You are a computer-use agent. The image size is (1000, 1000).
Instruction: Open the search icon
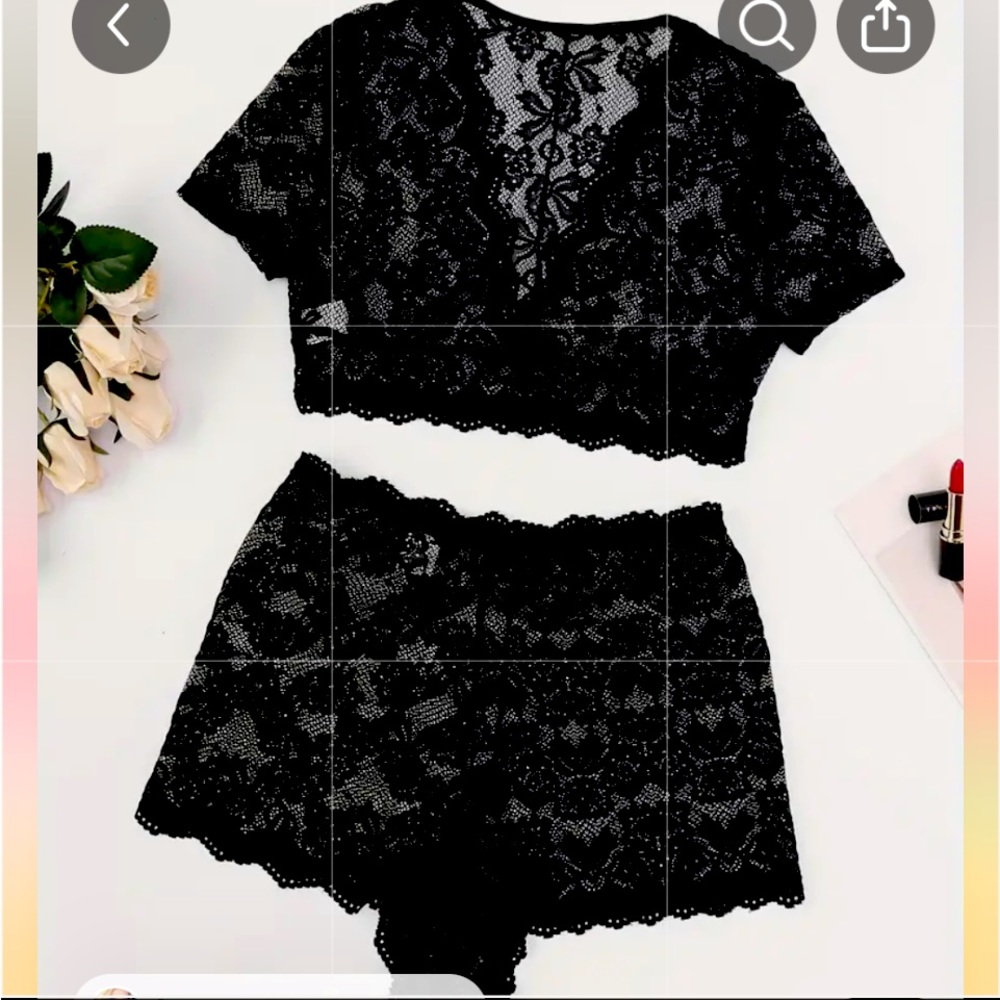pyautogui.click(x=766, y=28)
